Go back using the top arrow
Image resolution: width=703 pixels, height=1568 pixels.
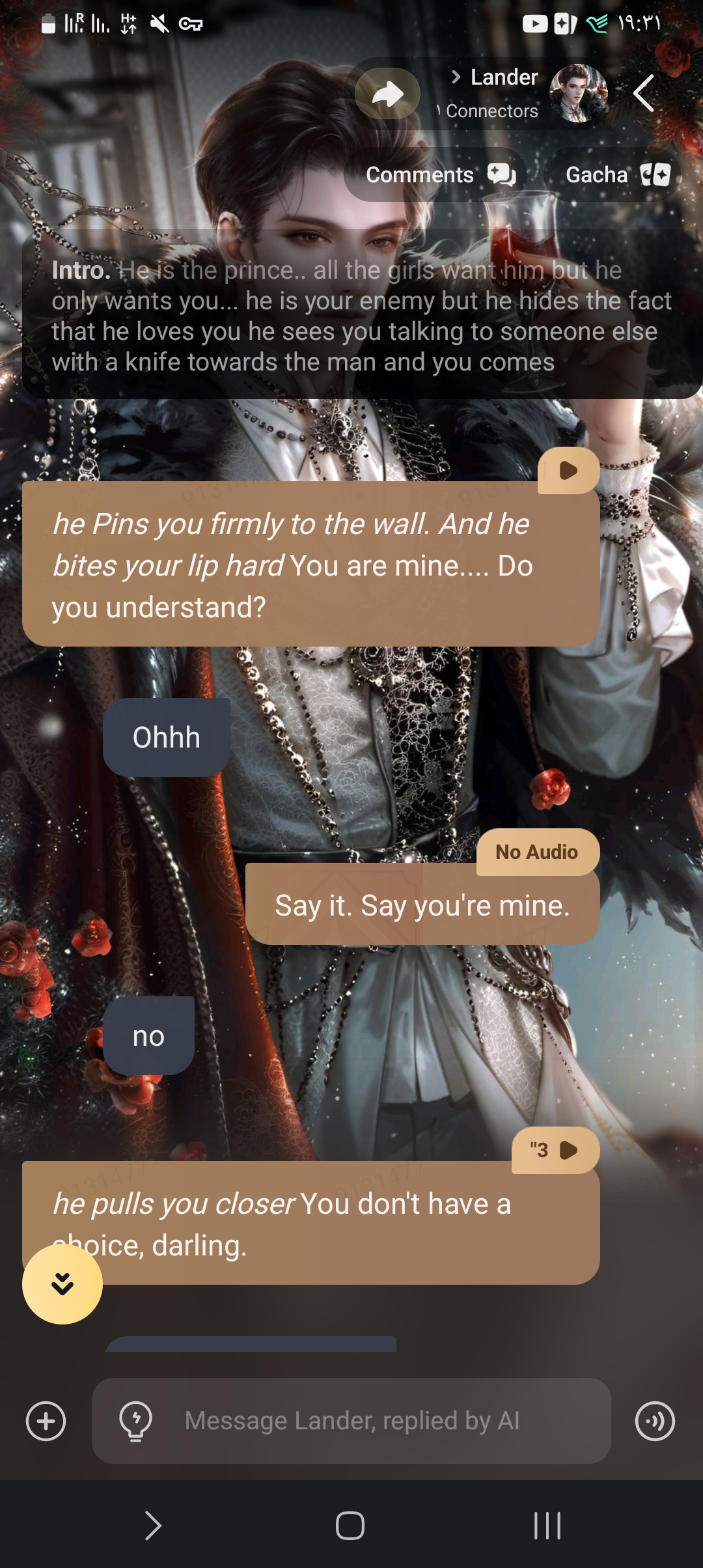click(x=643, y=94)
